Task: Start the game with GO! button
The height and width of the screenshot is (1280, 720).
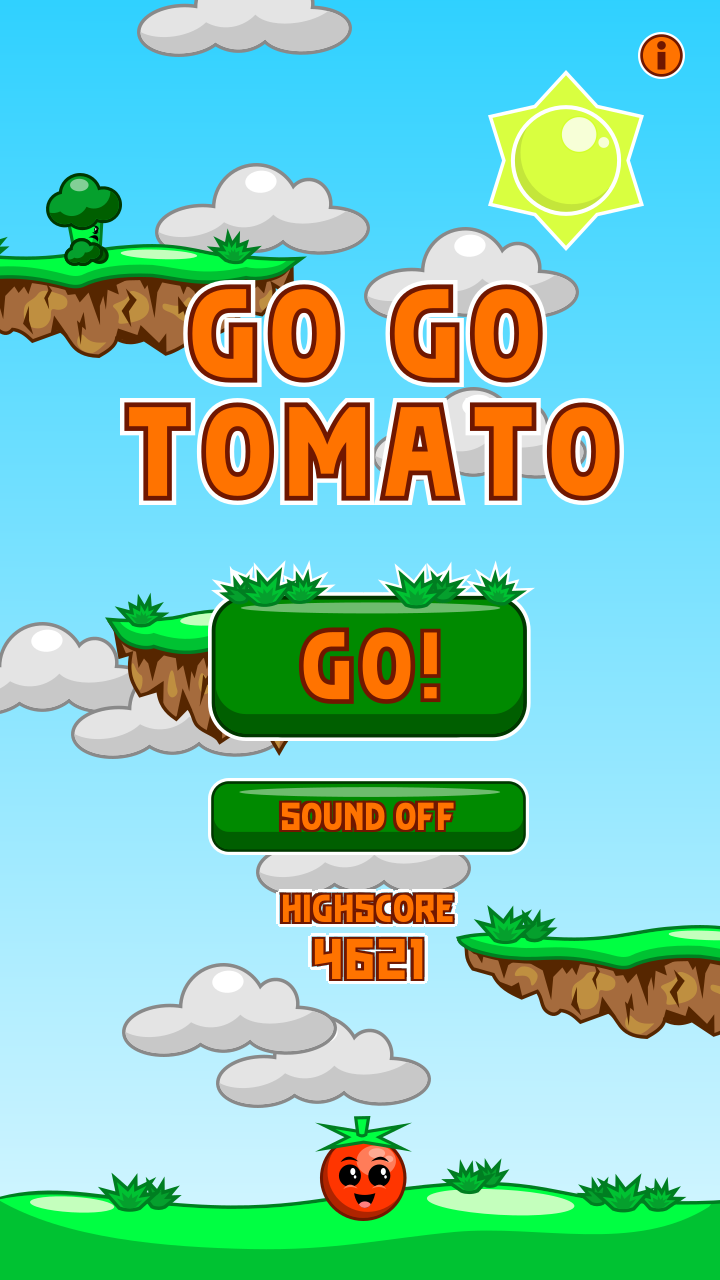Action: pyautogui.click(x=369, y=666)
